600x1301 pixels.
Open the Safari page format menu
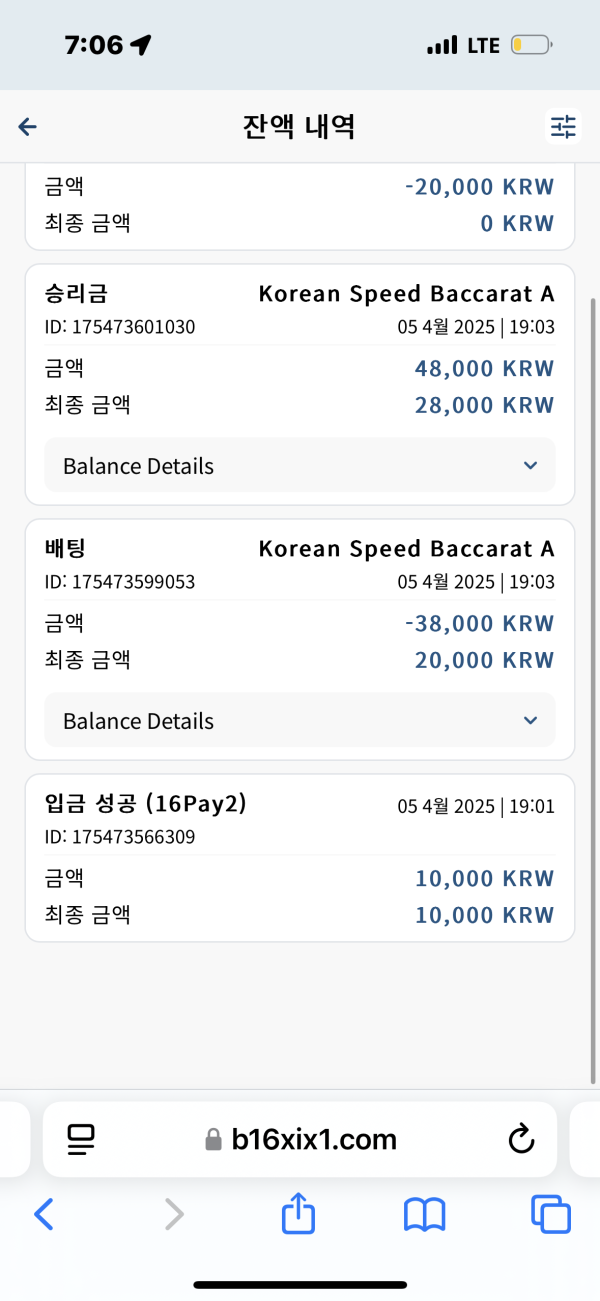(81, 1139)
